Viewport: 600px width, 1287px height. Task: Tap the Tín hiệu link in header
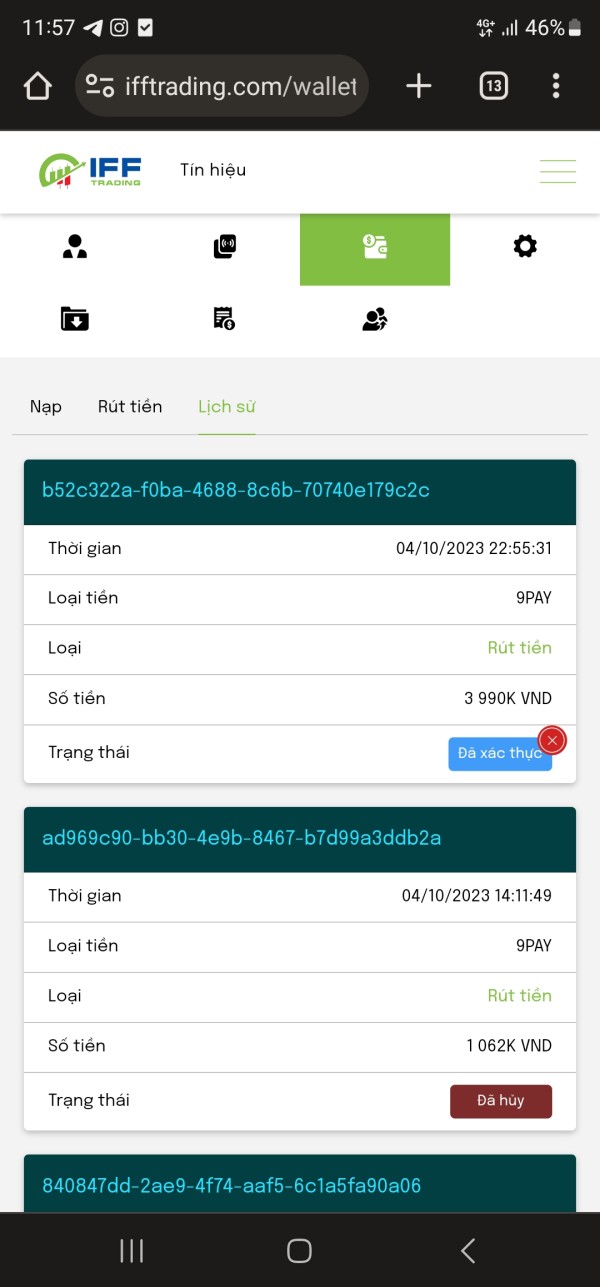click(213, 170)
